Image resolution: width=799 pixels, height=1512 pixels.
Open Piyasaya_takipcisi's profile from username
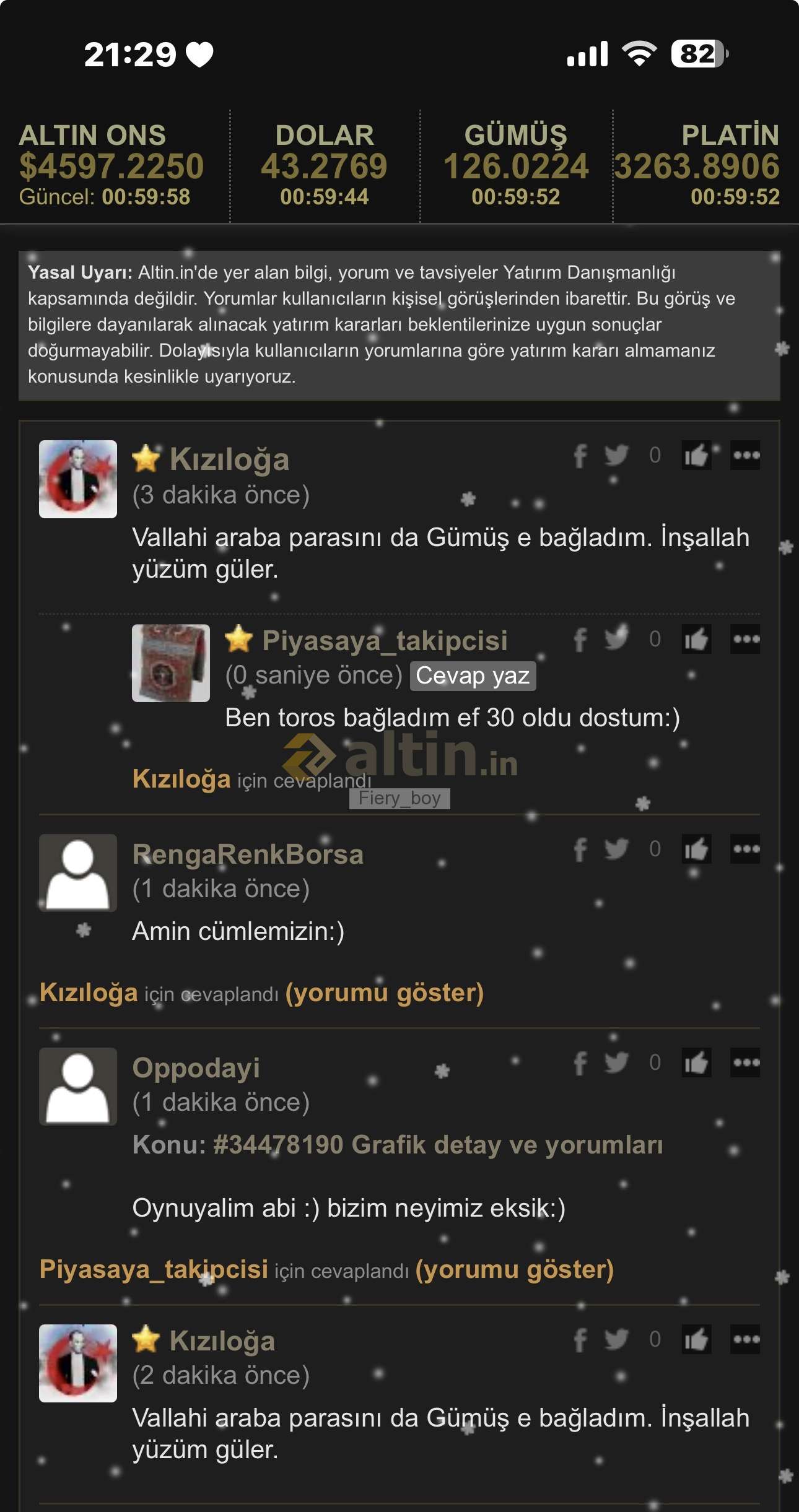pos(384,640)
